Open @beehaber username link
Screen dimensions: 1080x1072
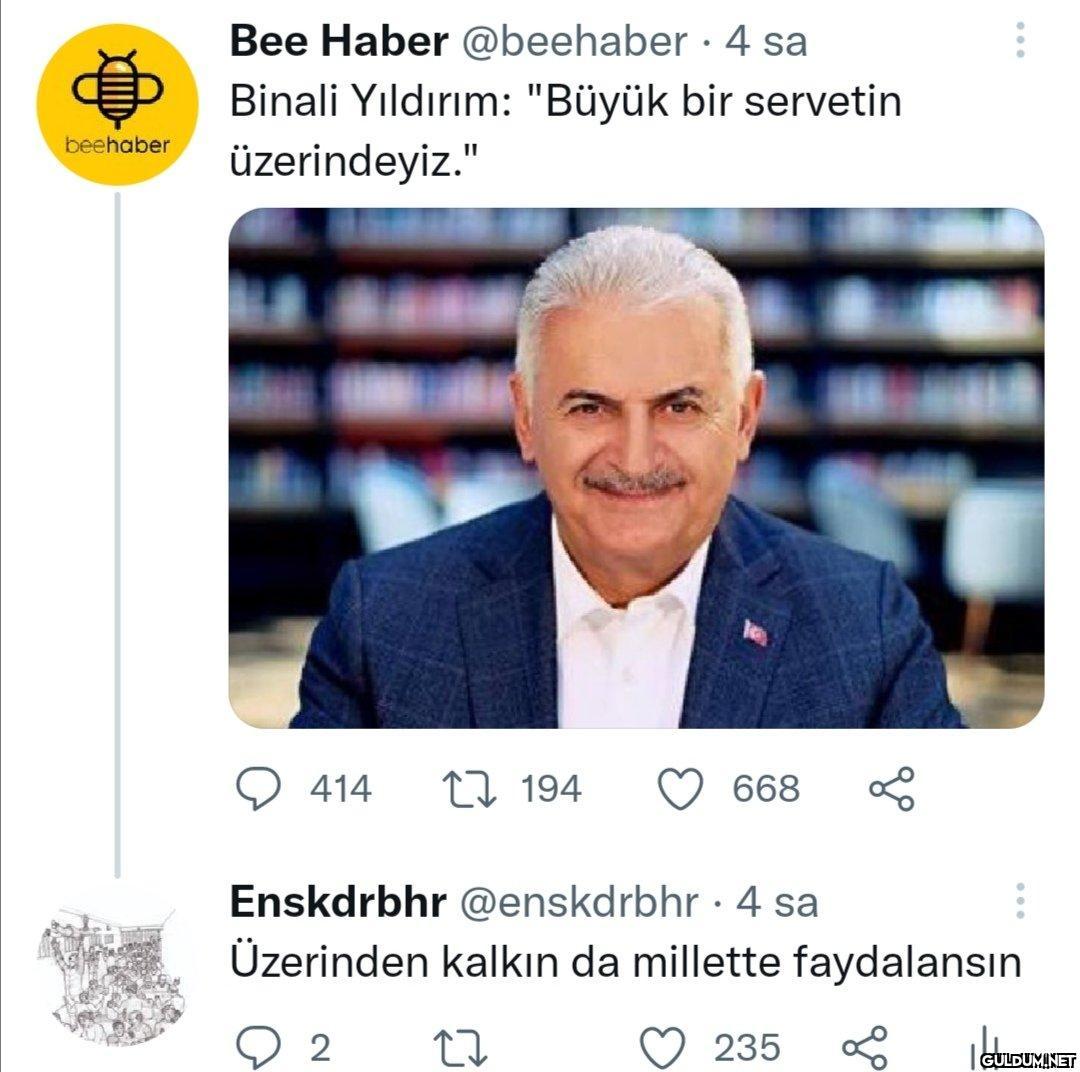coord(573,41)
